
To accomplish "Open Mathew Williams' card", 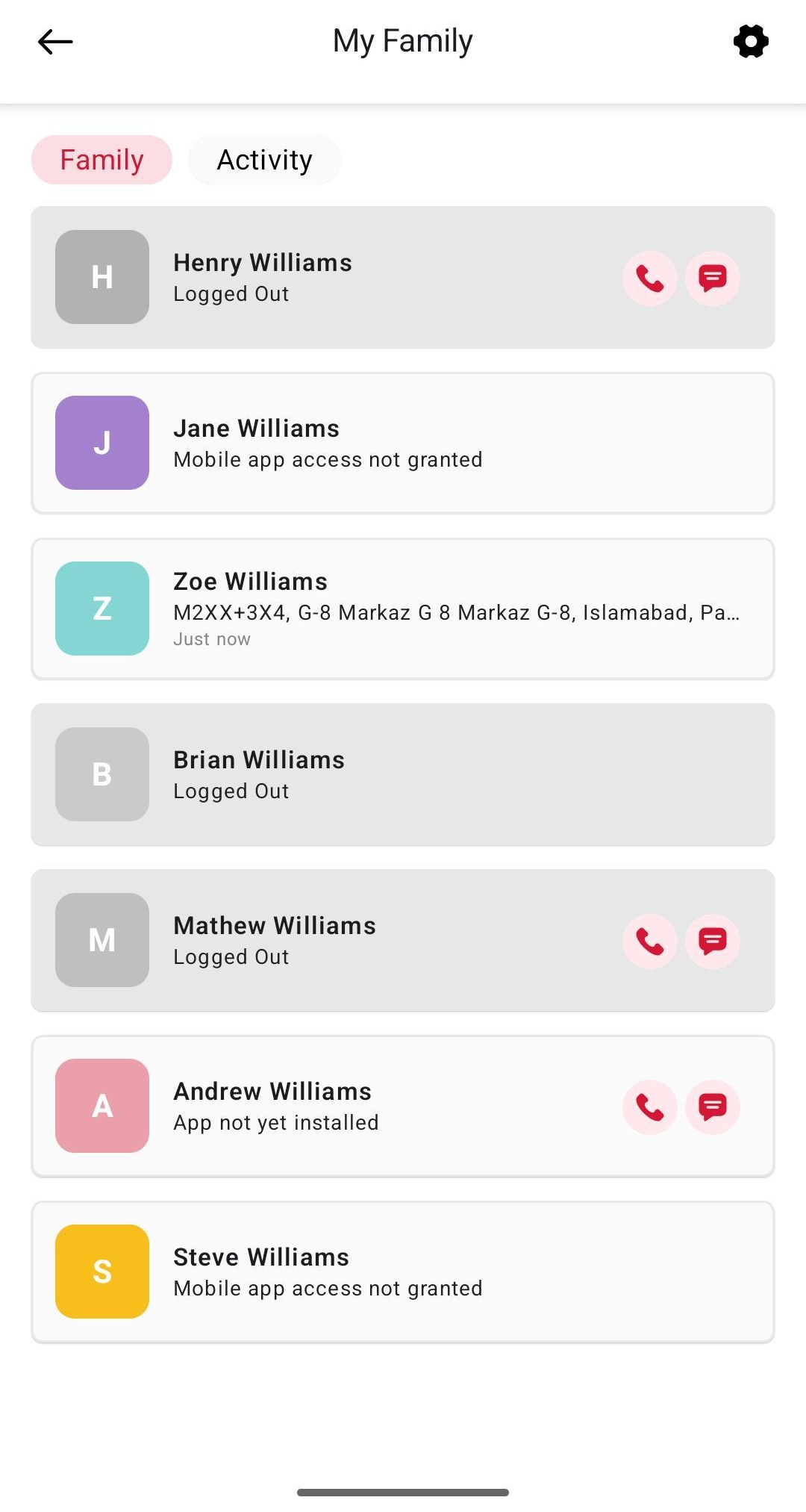I will point(373,941).
